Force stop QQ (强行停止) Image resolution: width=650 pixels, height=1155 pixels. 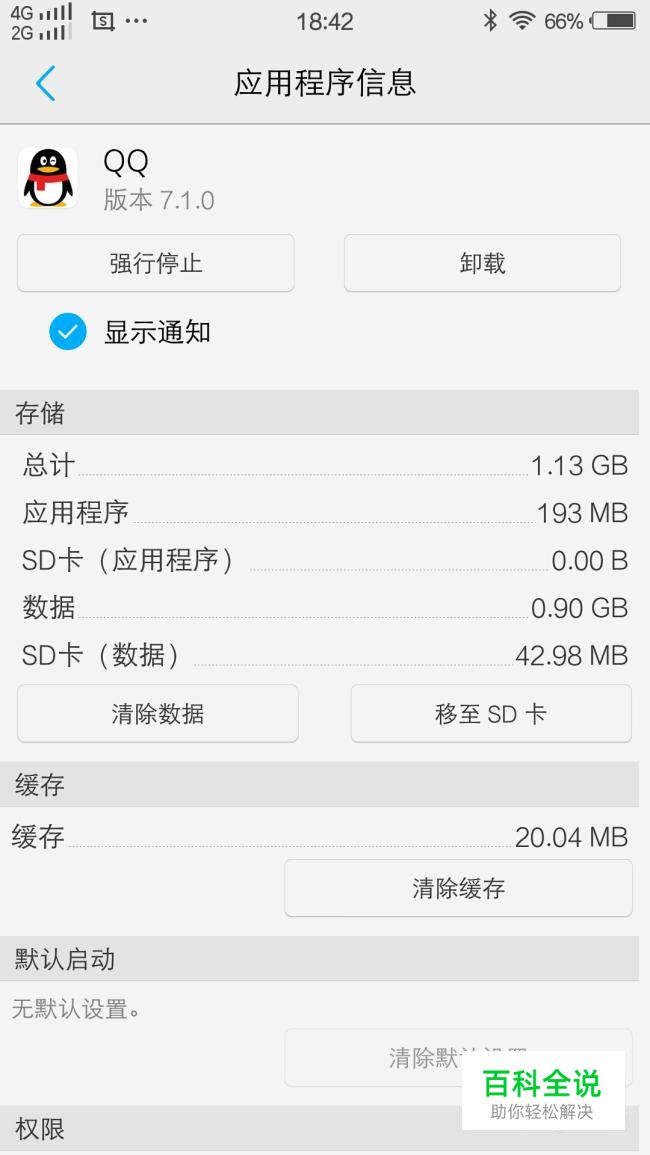point(156,263)
